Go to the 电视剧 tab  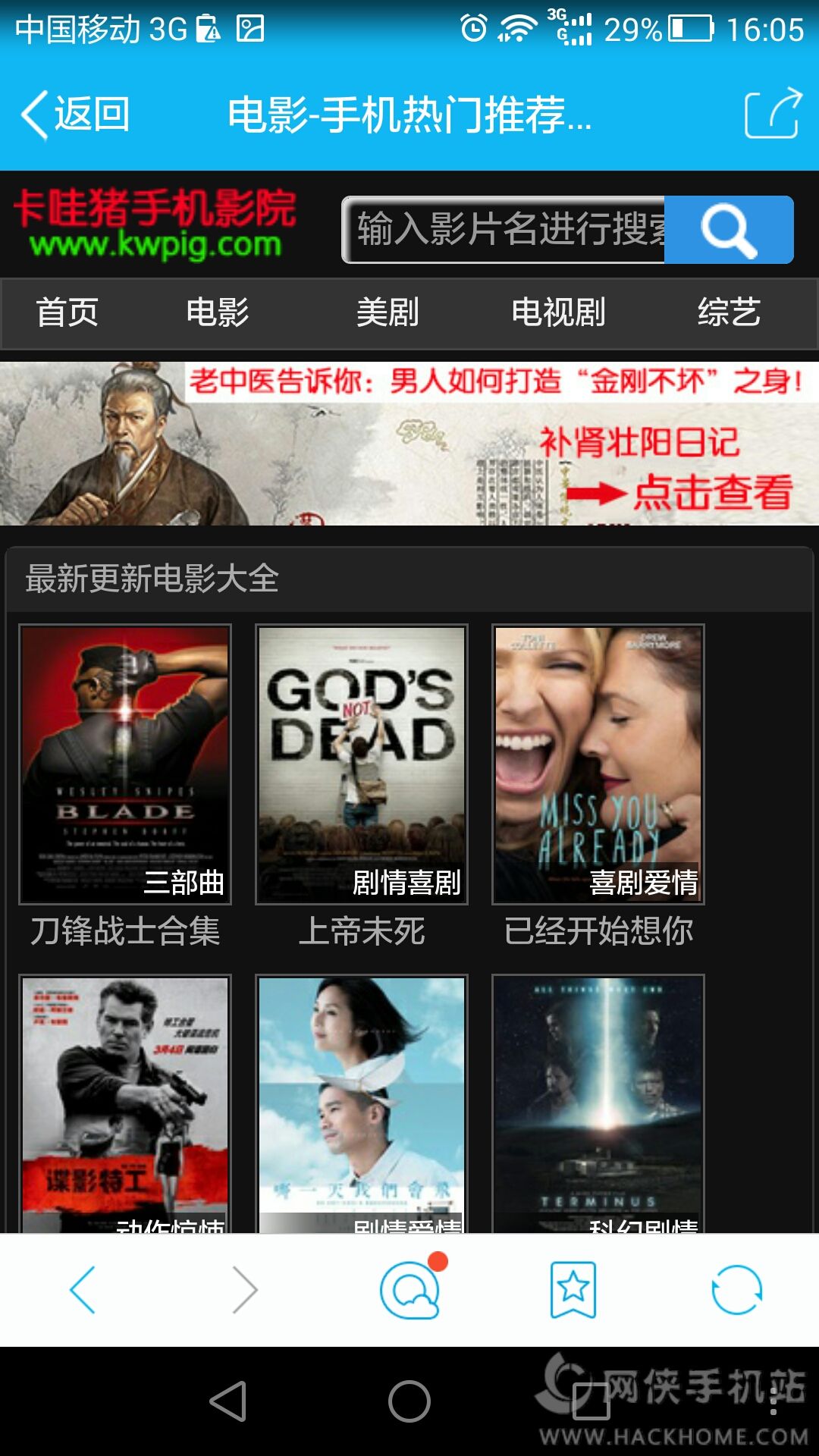click(x=558, y=312)
